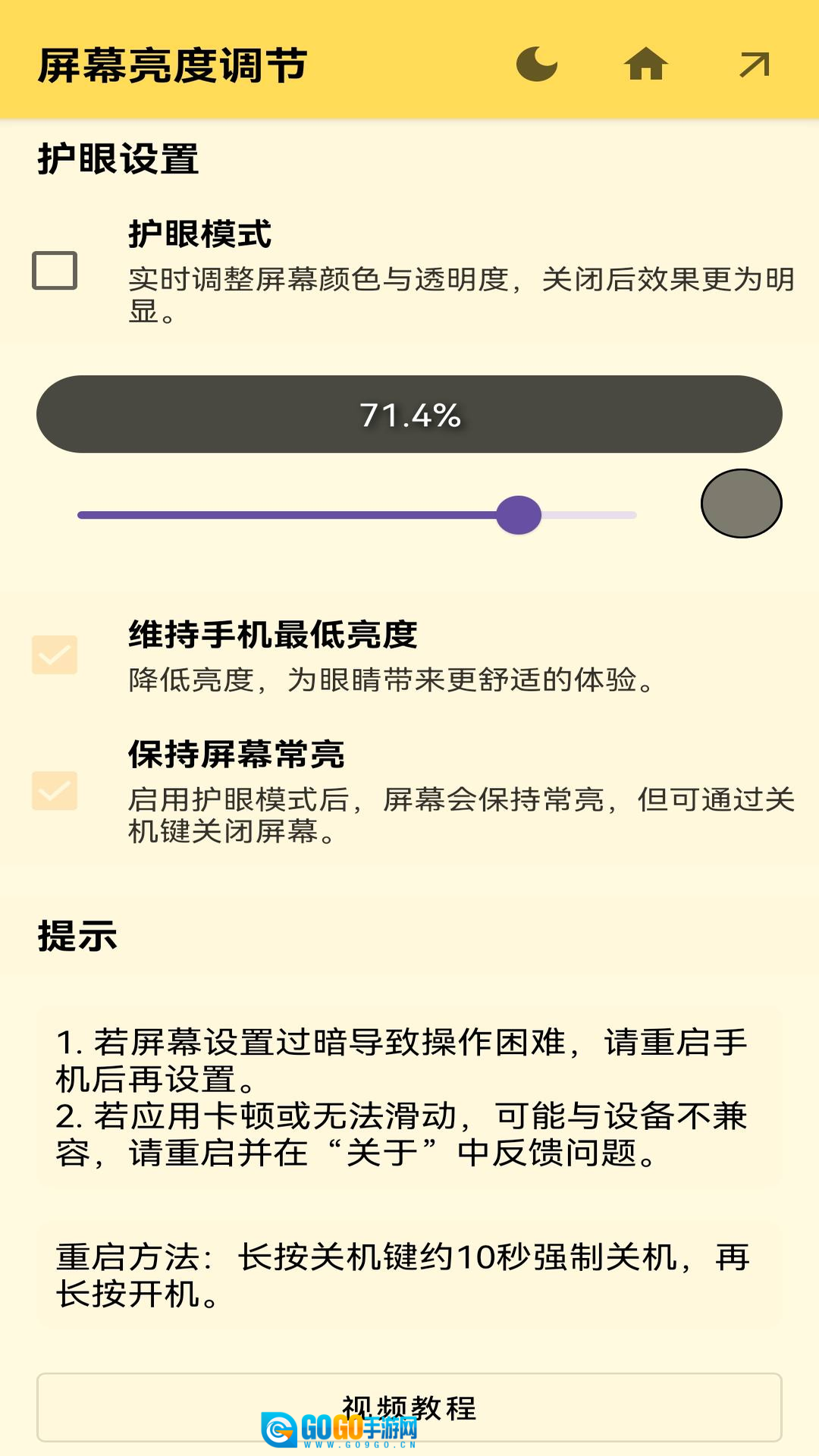Go to the home icon
Image resolution: width=819 pixels, height=1456 pixels.
[645, 64]
